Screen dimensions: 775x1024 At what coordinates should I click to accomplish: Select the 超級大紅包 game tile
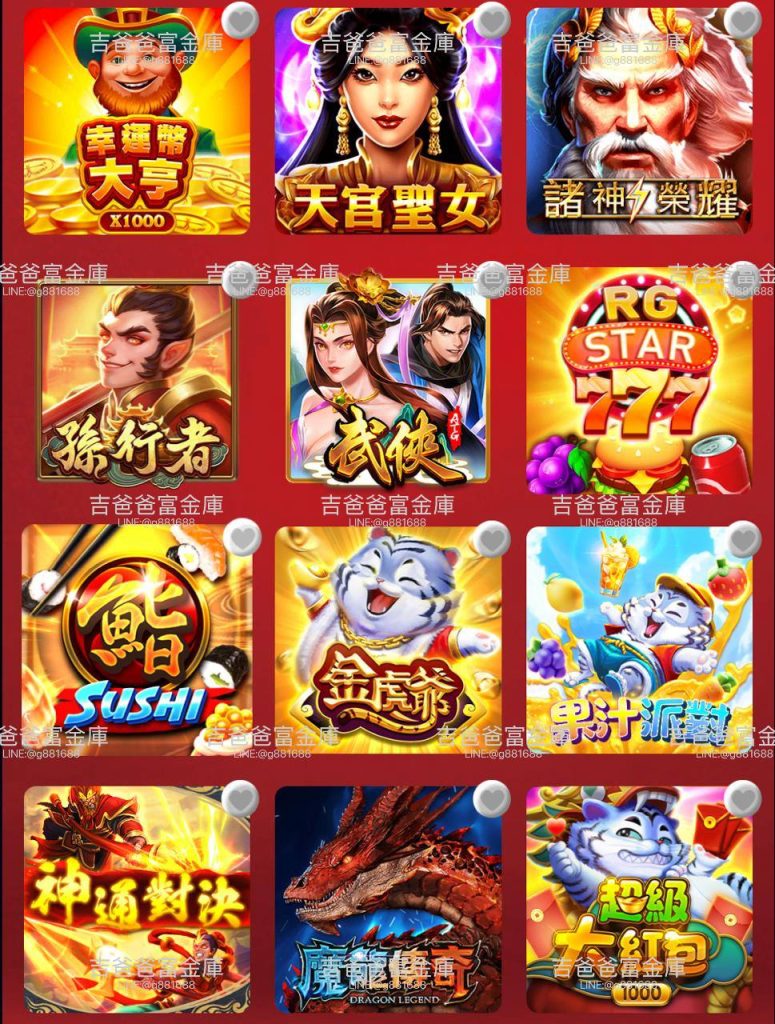tap(639, 899)
